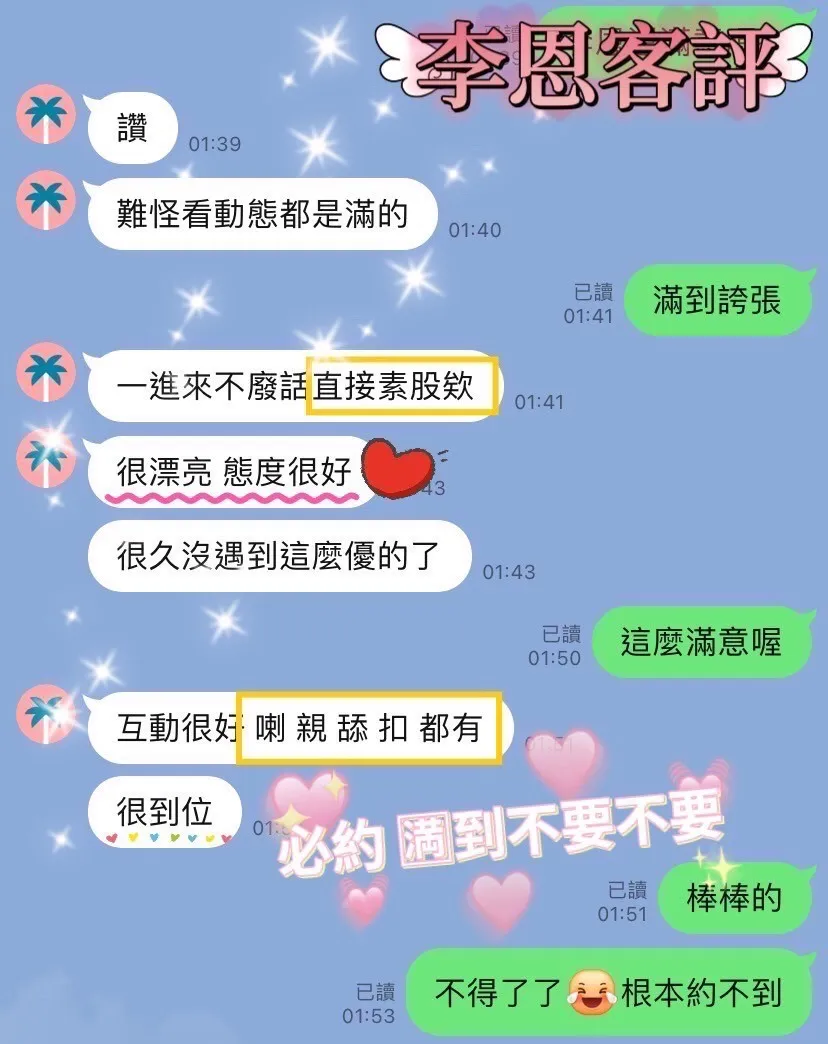Tap the red heart sticker near 很漂亮

coord(398,467)
